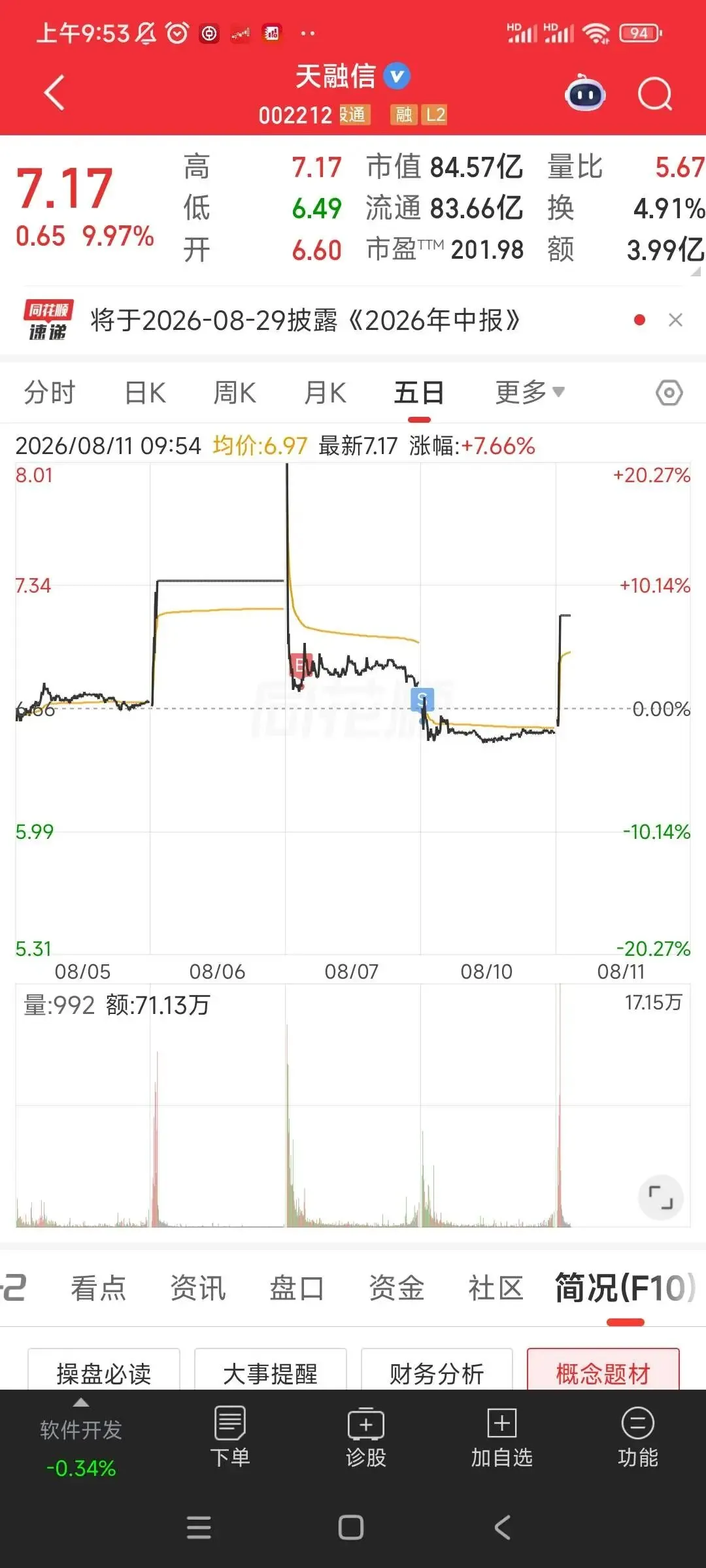Screen dimensions: 706x1568
Task: Dismiss the 2026年中报 disclosure banner
Action: tap(675, 320)
